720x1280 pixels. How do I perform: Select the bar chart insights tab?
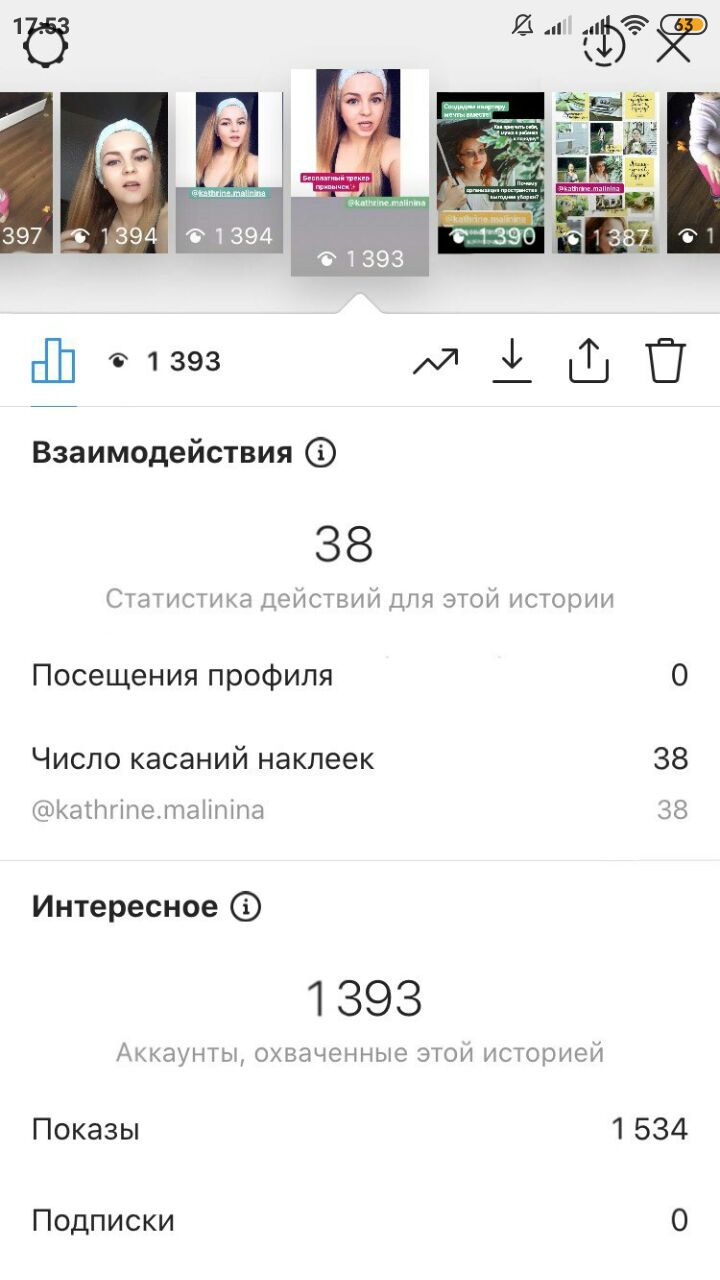(53, 361)
